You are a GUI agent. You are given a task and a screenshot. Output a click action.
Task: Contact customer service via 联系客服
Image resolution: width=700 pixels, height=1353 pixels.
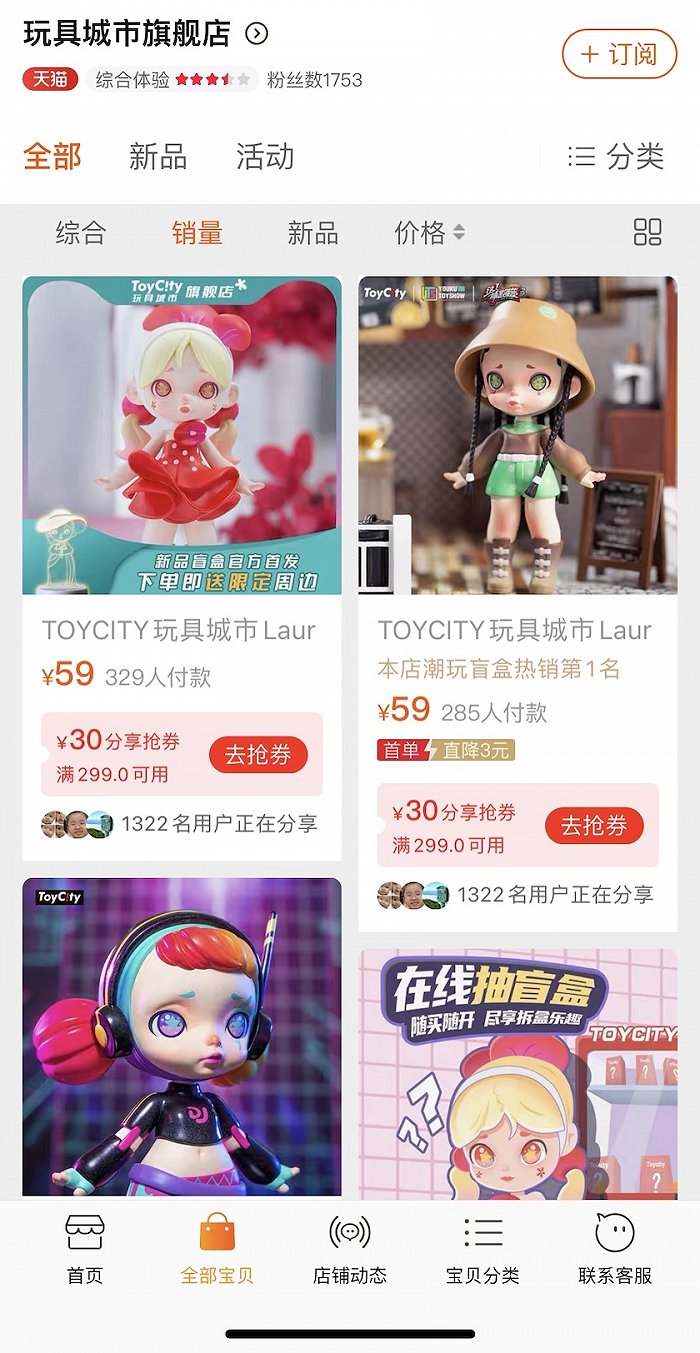pyautogui.click(x=615, y=1248)
